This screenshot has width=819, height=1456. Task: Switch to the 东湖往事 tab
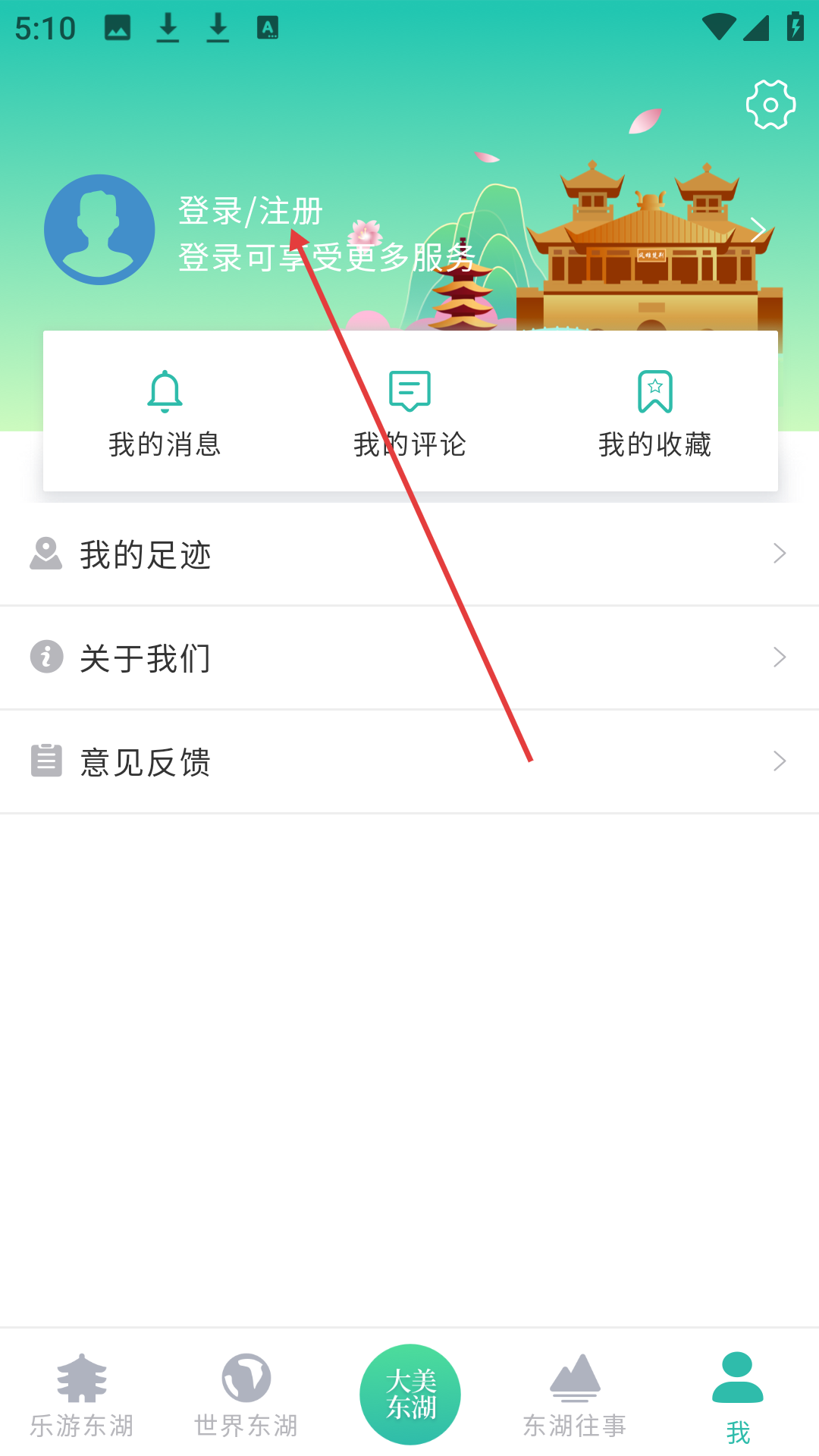click(x=574, y=1395)
